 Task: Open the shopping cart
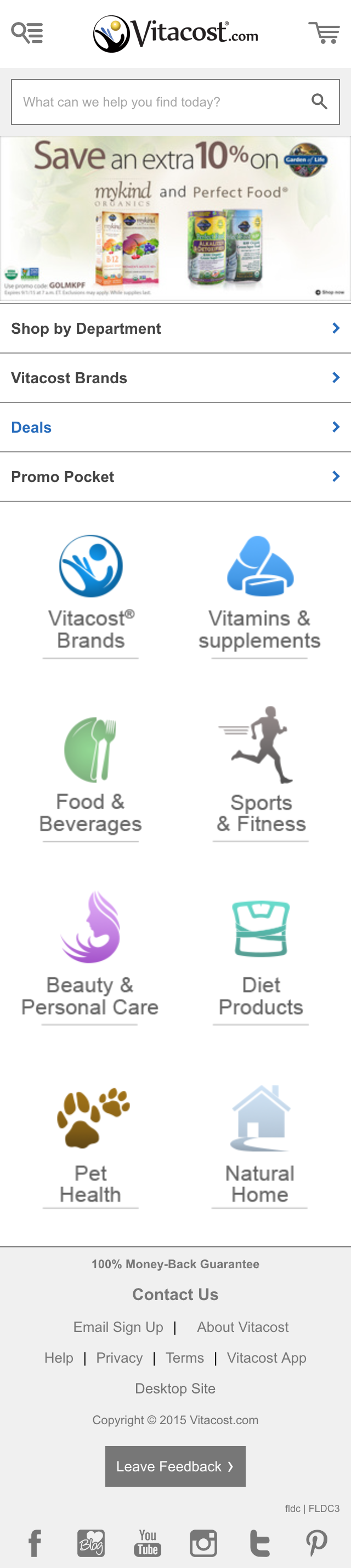(x=324, y=32)
